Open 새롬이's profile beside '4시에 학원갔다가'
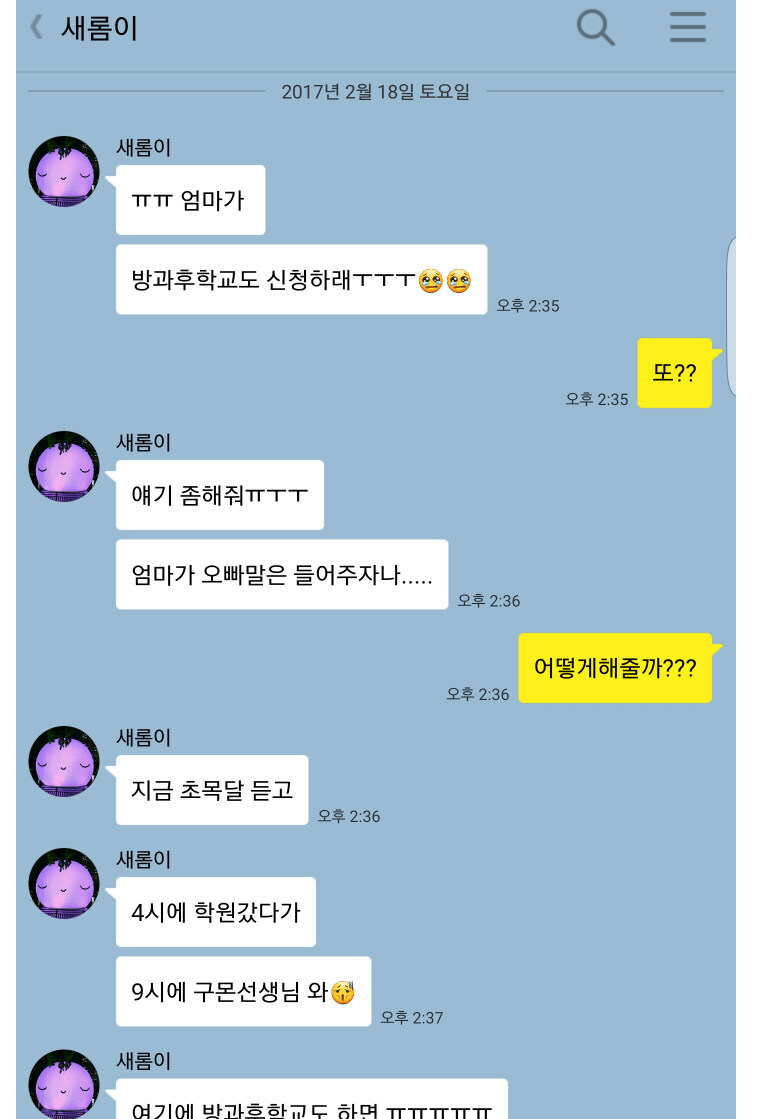The image size is (760, 1119). click(64, 883)
